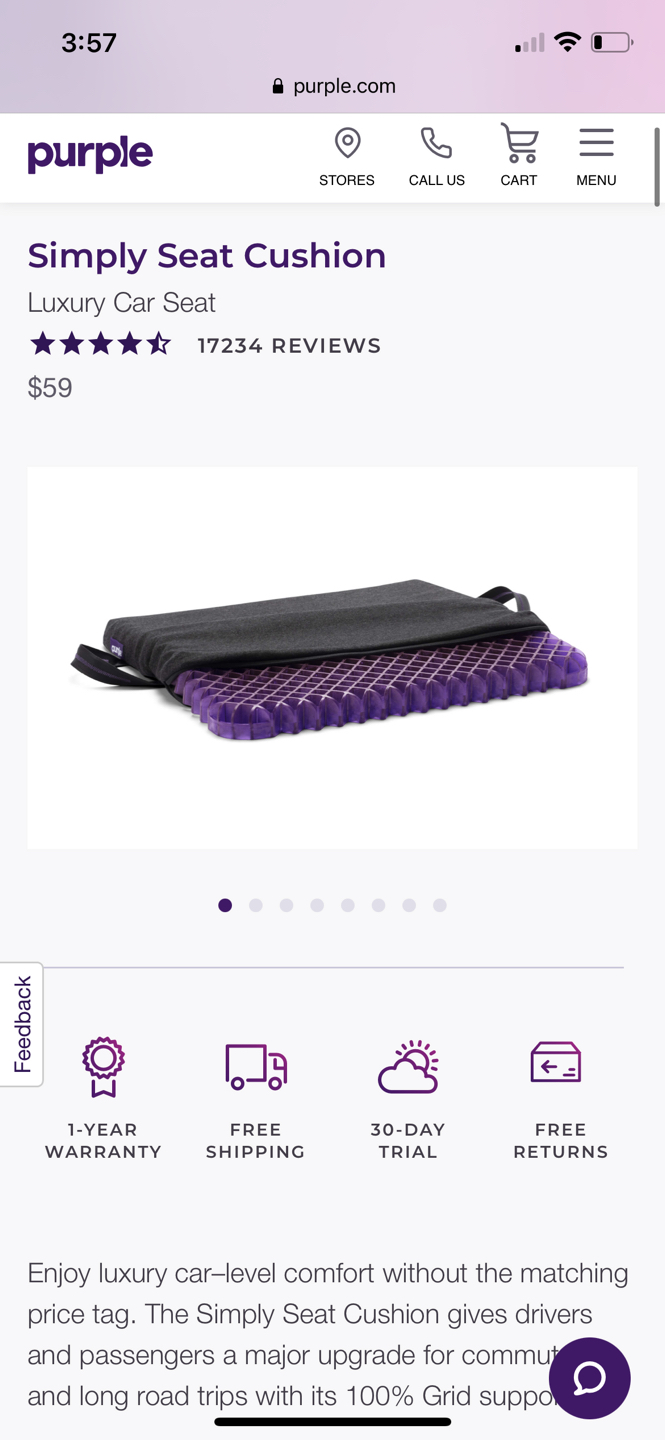Image resolution: width=665 pixels, height=1440 pixels.
Task: Open the Feedback side tab
Action: (x=21, y=1024)
